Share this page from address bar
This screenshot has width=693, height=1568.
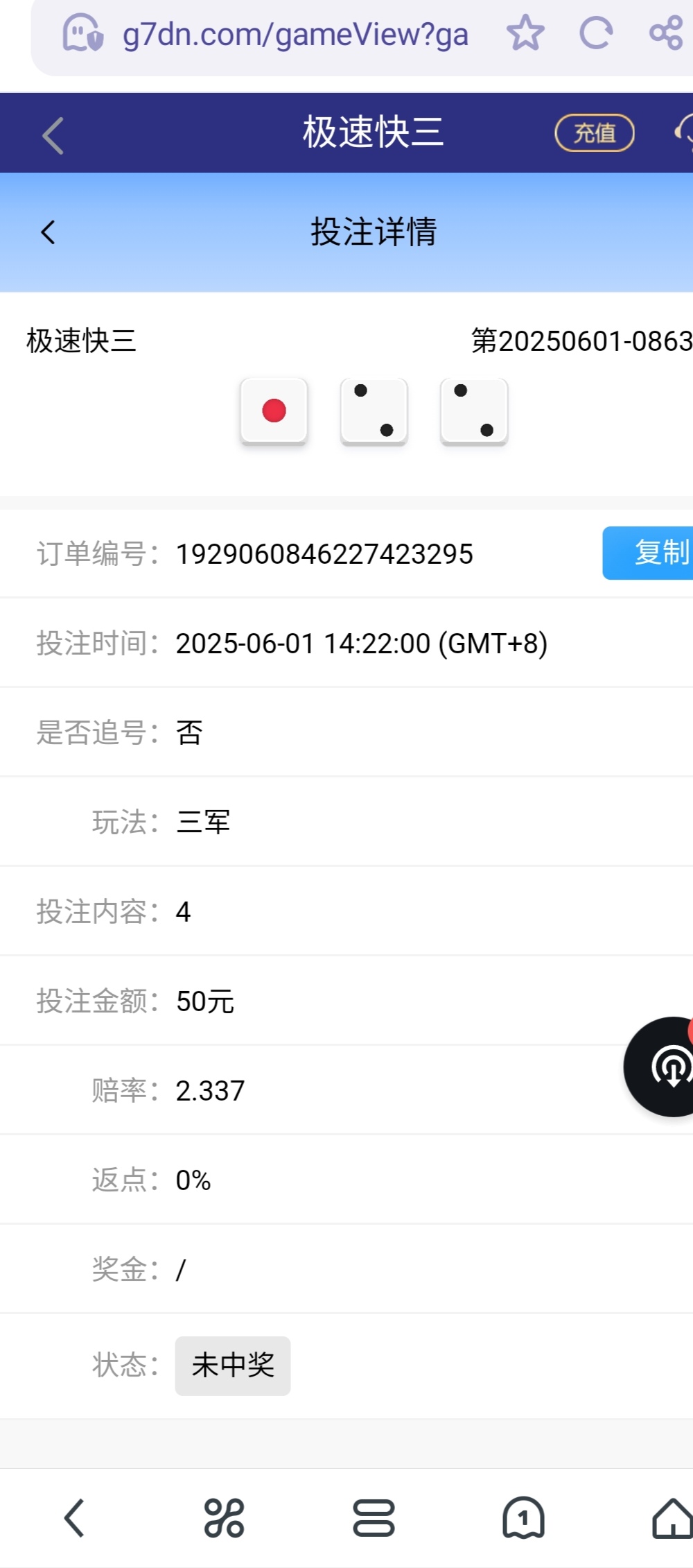(x=666, y=33)
